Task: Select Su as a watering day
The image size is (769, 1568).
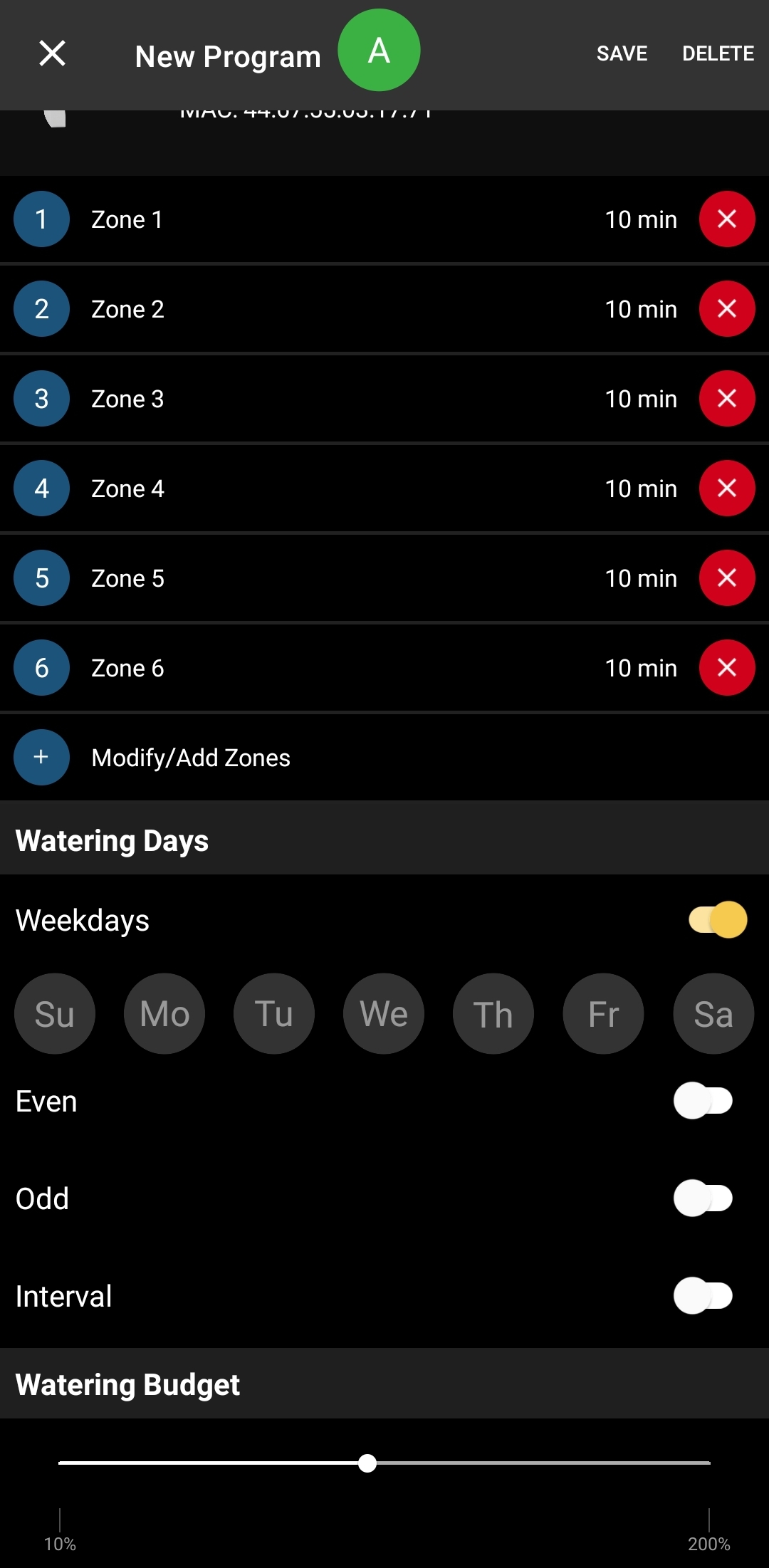Action: click(55, 1014)
